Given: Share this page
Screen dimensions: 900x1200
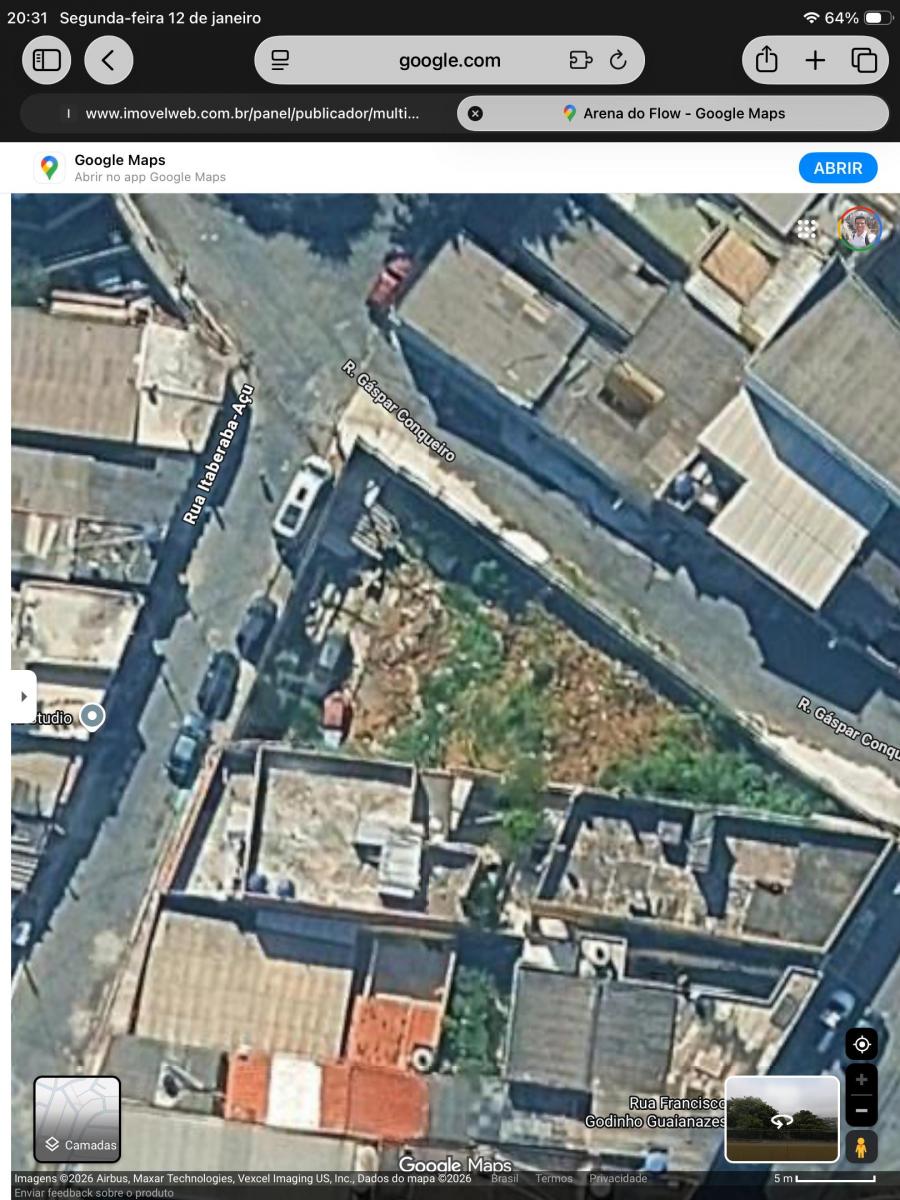Looking at the screenshot, I should (x=766, y=60).
